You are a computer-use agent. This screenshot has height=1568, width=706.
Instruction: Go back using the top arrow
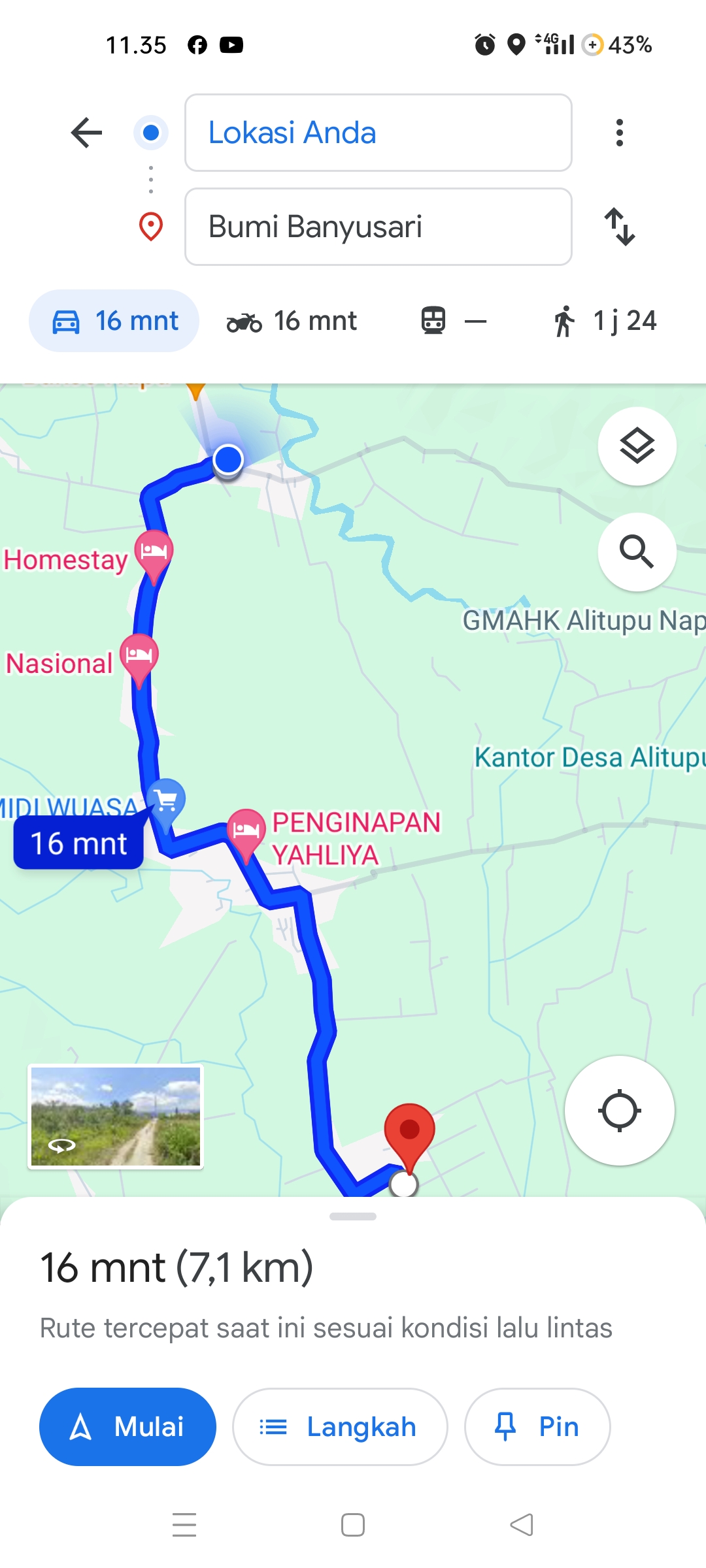coord(86,133)
